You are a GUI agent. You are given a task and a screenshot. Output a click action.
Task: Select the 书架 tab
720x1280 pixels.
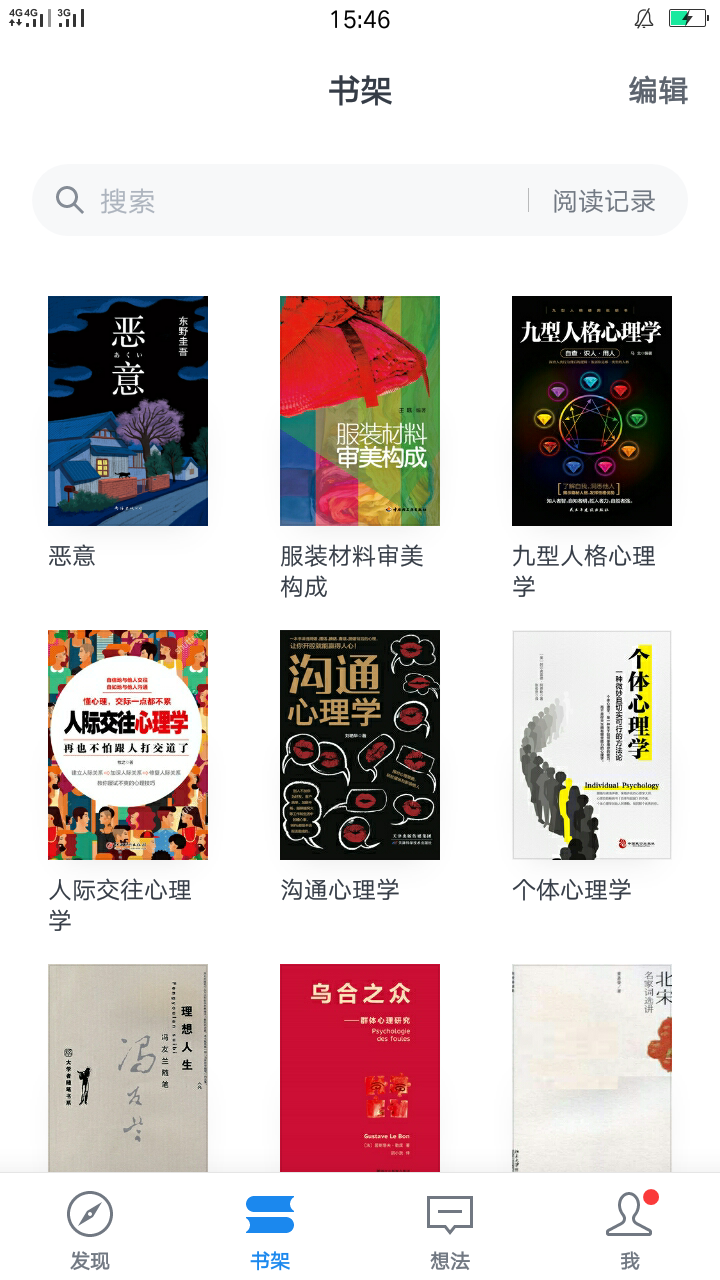[x=270, y=1230]
